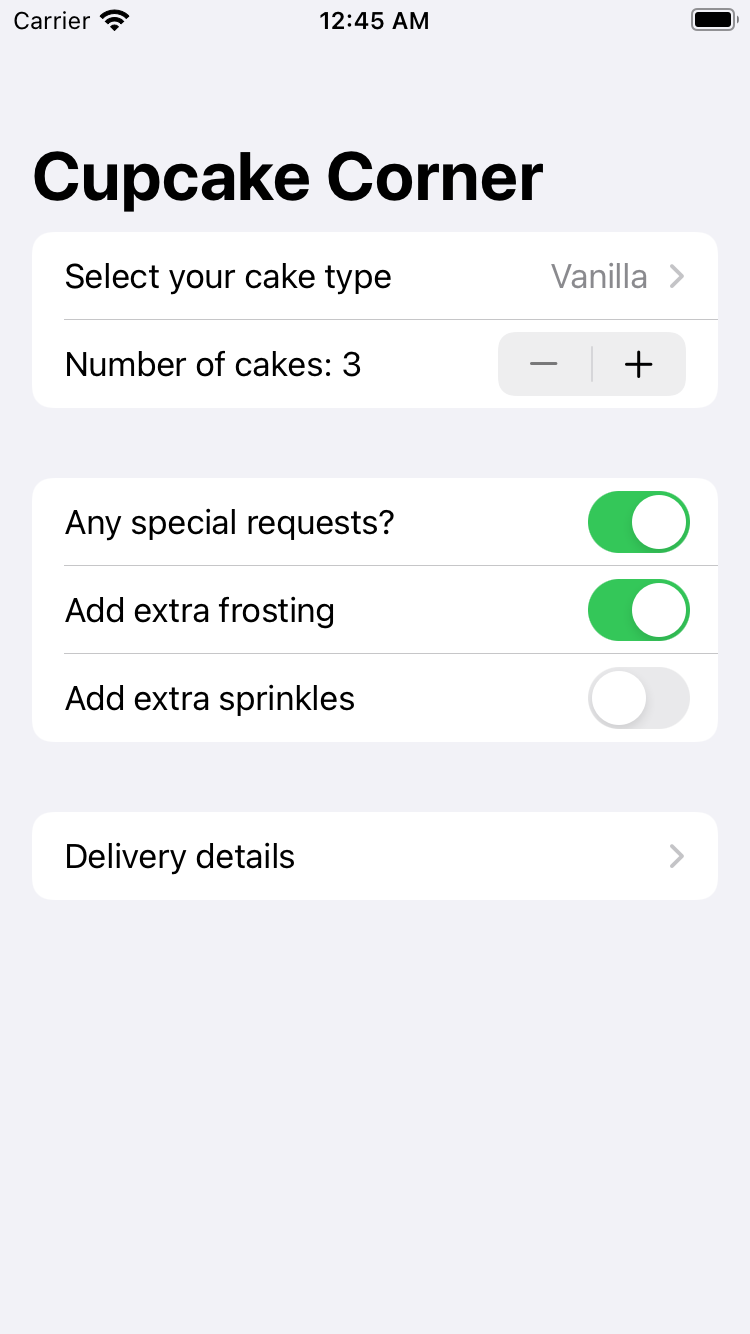Open Delivery details
750x1334 pixels.
click(375, 856)
